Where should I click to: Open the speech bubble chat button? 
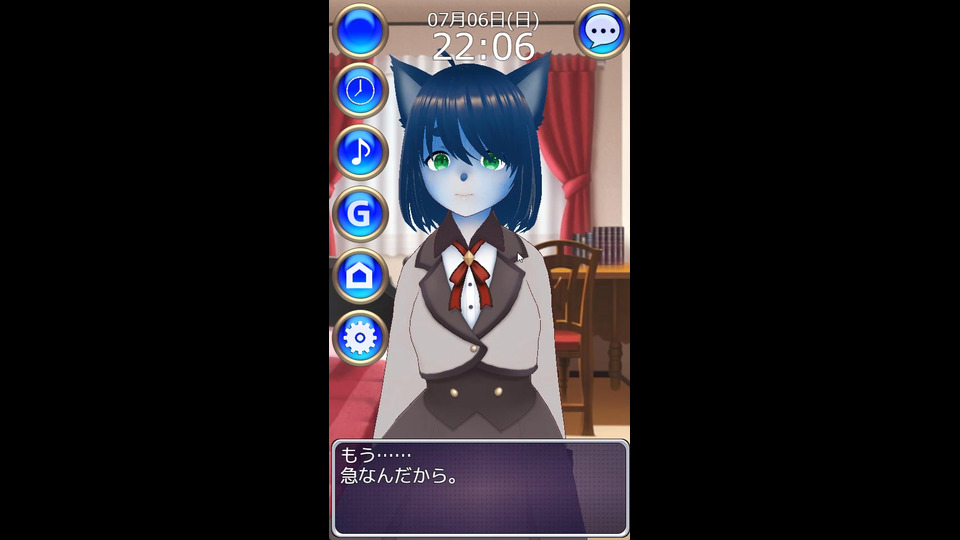pos(601,32)
